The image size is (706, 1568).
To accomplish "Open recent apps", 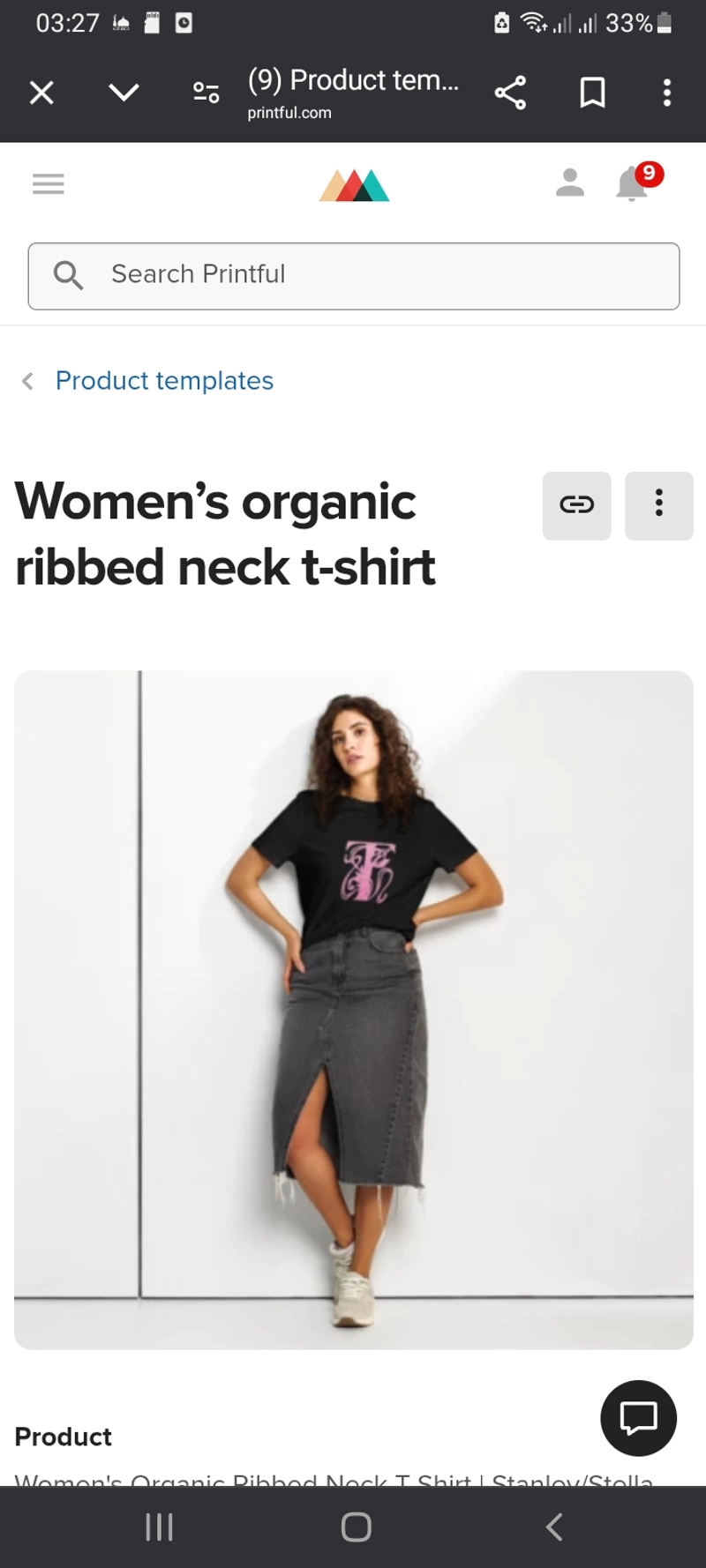I will pyautogui.click(x=159, y=1527).
